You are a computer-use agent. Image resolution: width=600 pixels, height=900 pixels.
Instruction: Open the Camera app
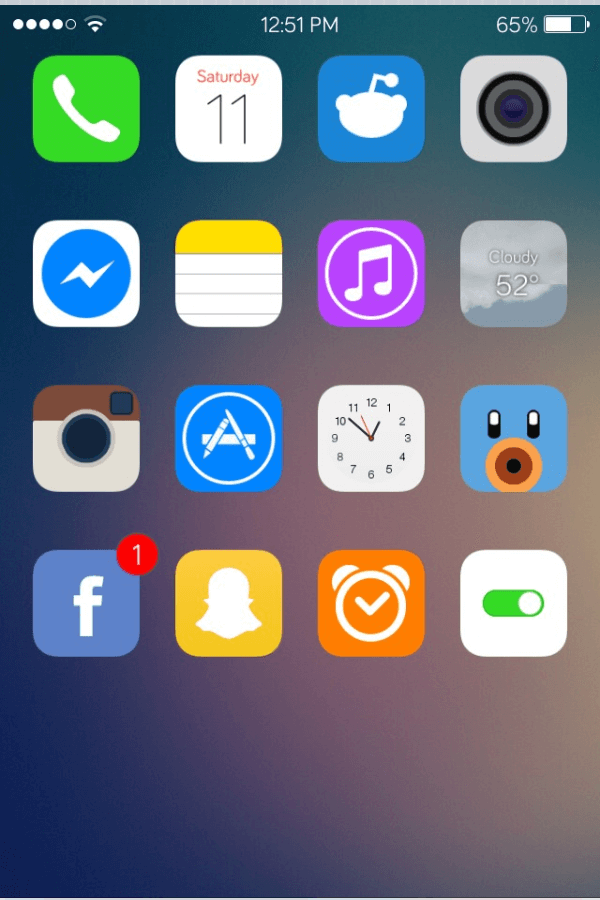(513, 109)
